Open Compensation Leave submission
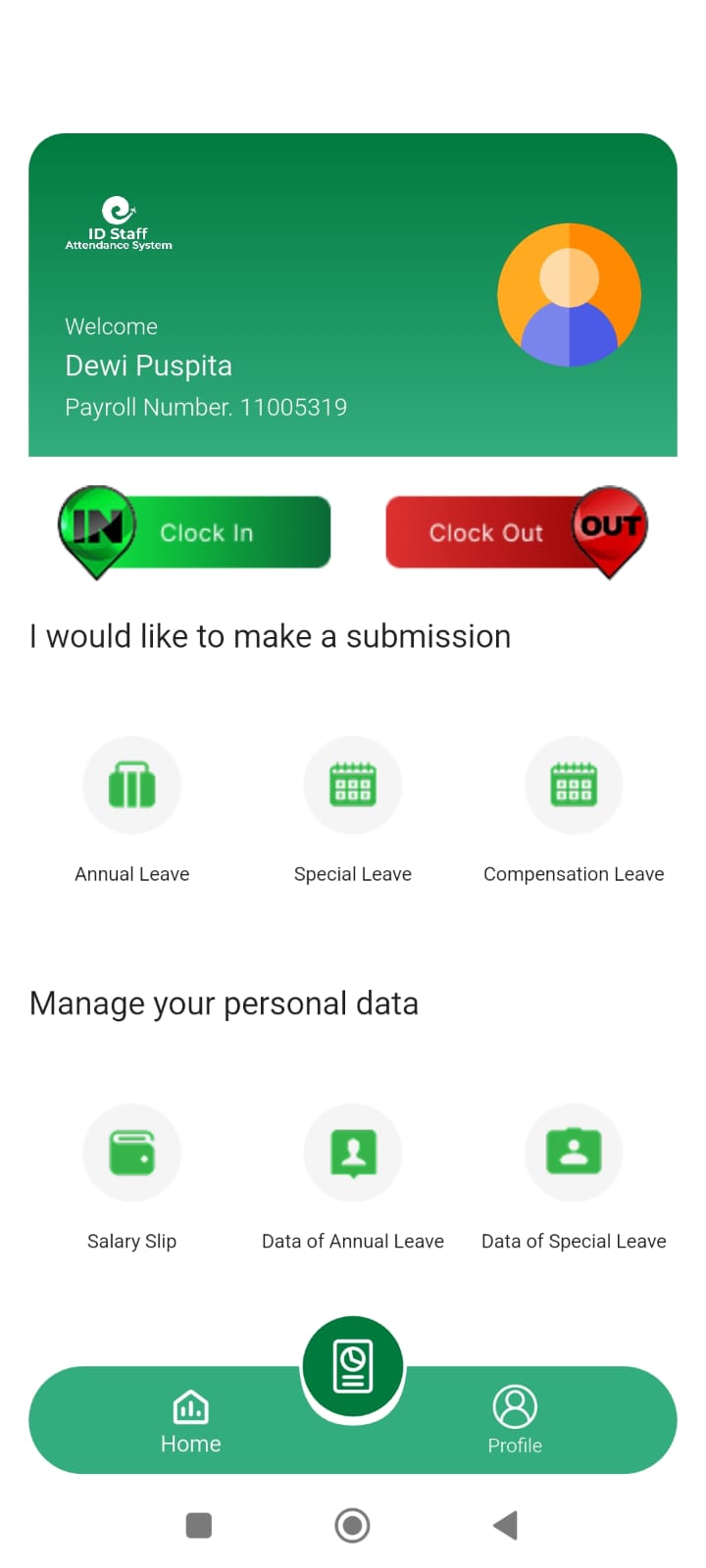Viewport: 706px width, 1568px height. pos(574,786)
